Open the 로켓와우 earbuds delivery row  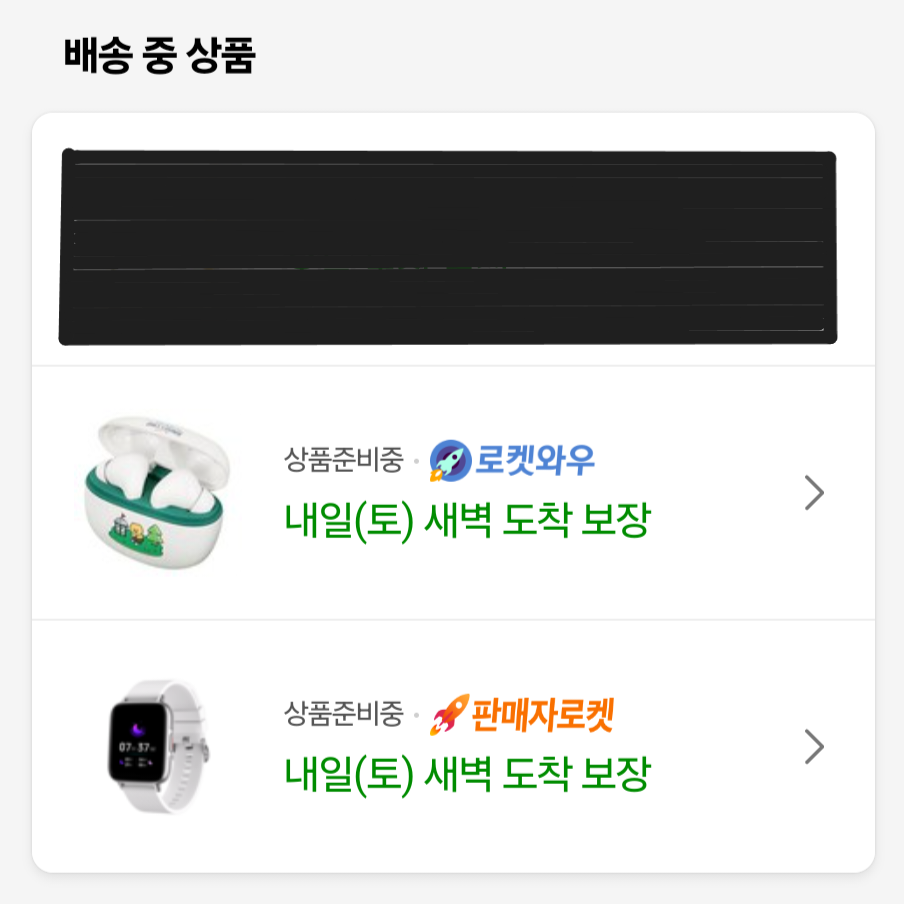tap(452, 493)
